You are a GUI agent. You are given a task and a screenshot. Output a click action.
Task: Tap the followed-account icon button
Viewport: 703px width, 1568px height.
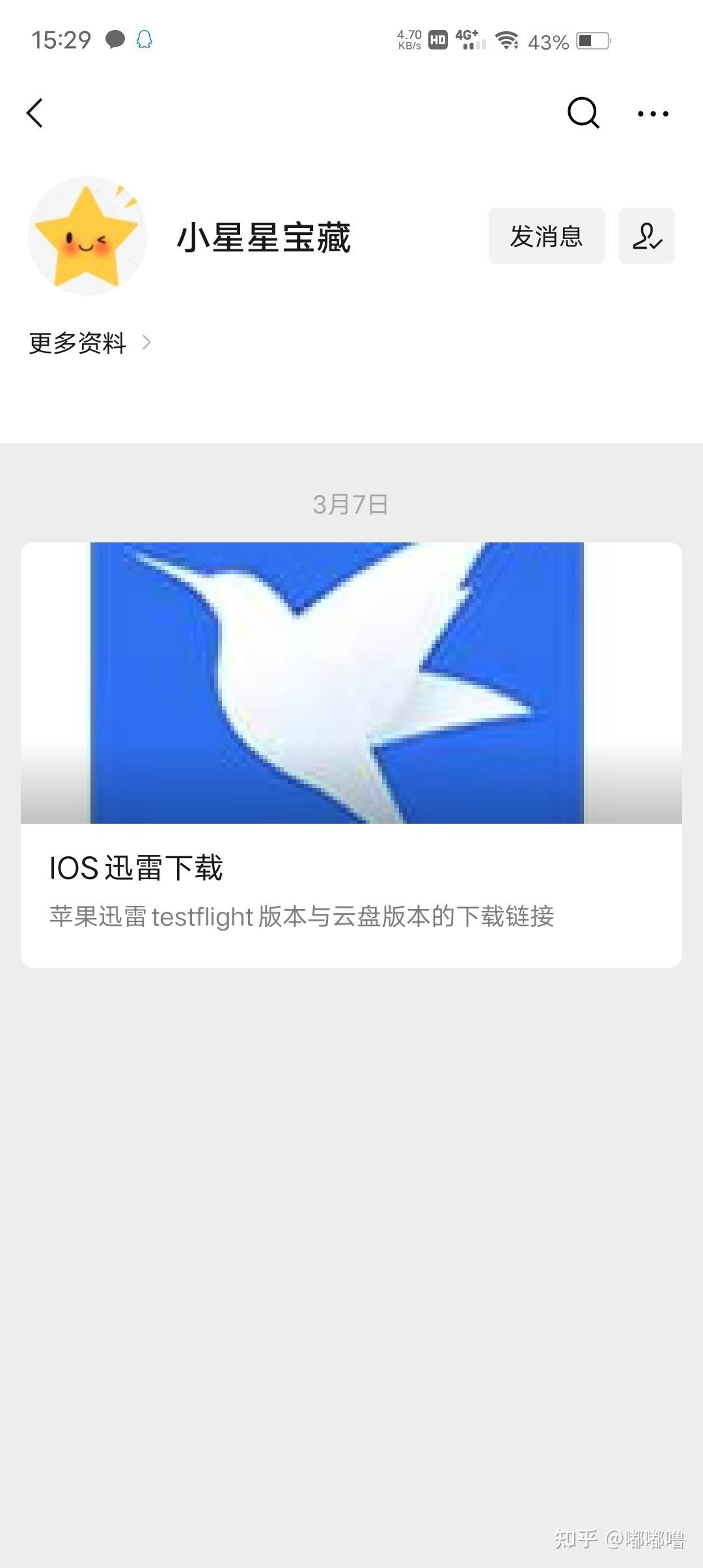coord(646,236)
